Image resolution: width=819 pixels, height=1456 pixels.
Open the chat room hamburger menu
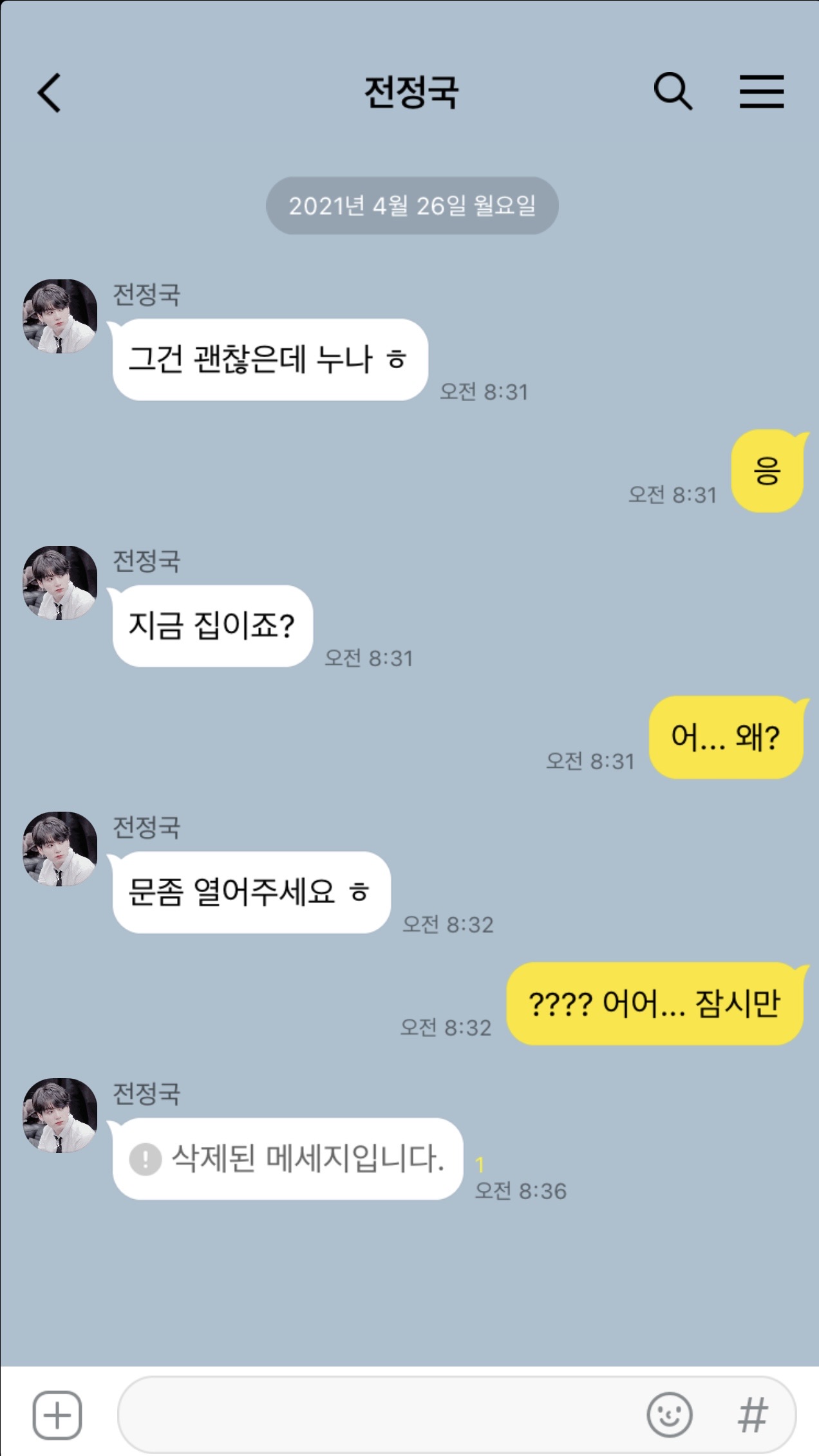pyautogui.click(x=761, y=91)
